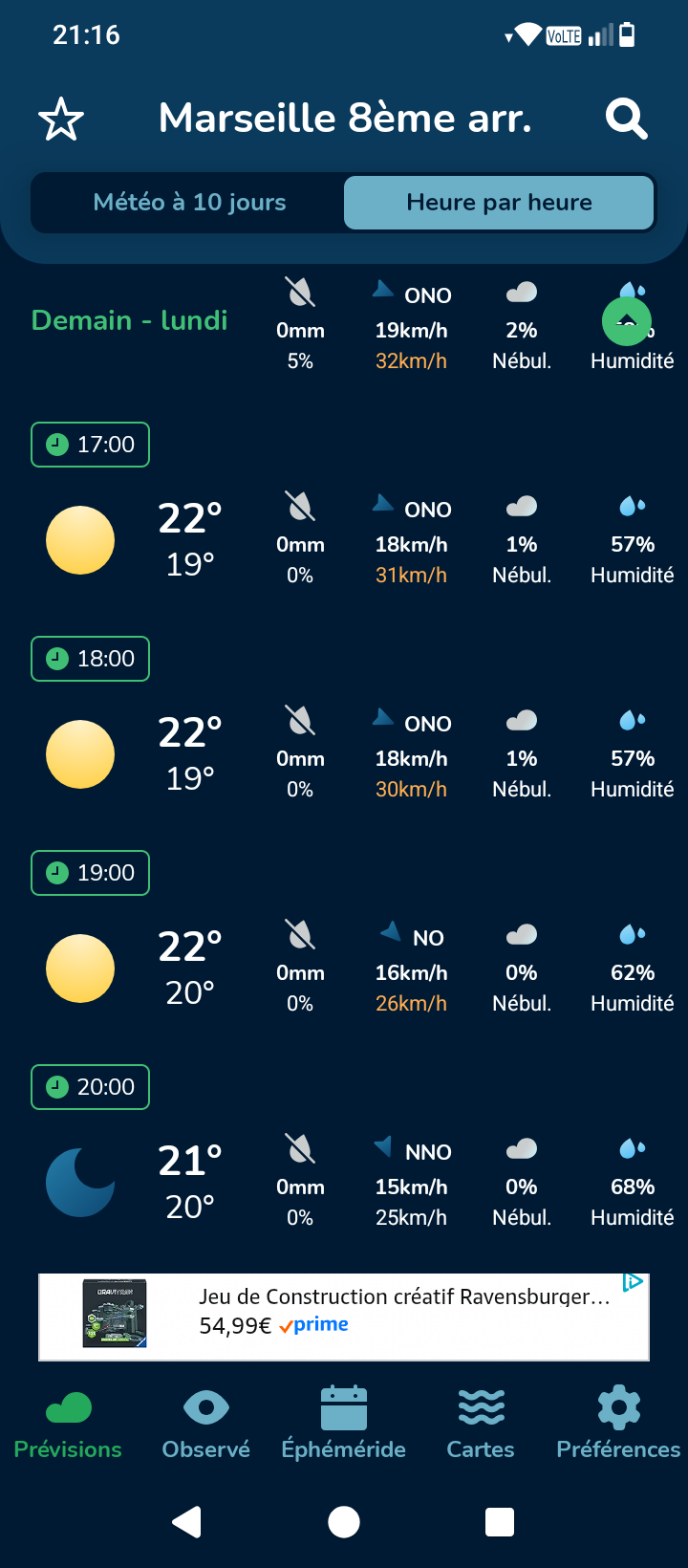Switch to the Observé tab
This screenshot has width=688, height=1568.
tap(205, 1425)
